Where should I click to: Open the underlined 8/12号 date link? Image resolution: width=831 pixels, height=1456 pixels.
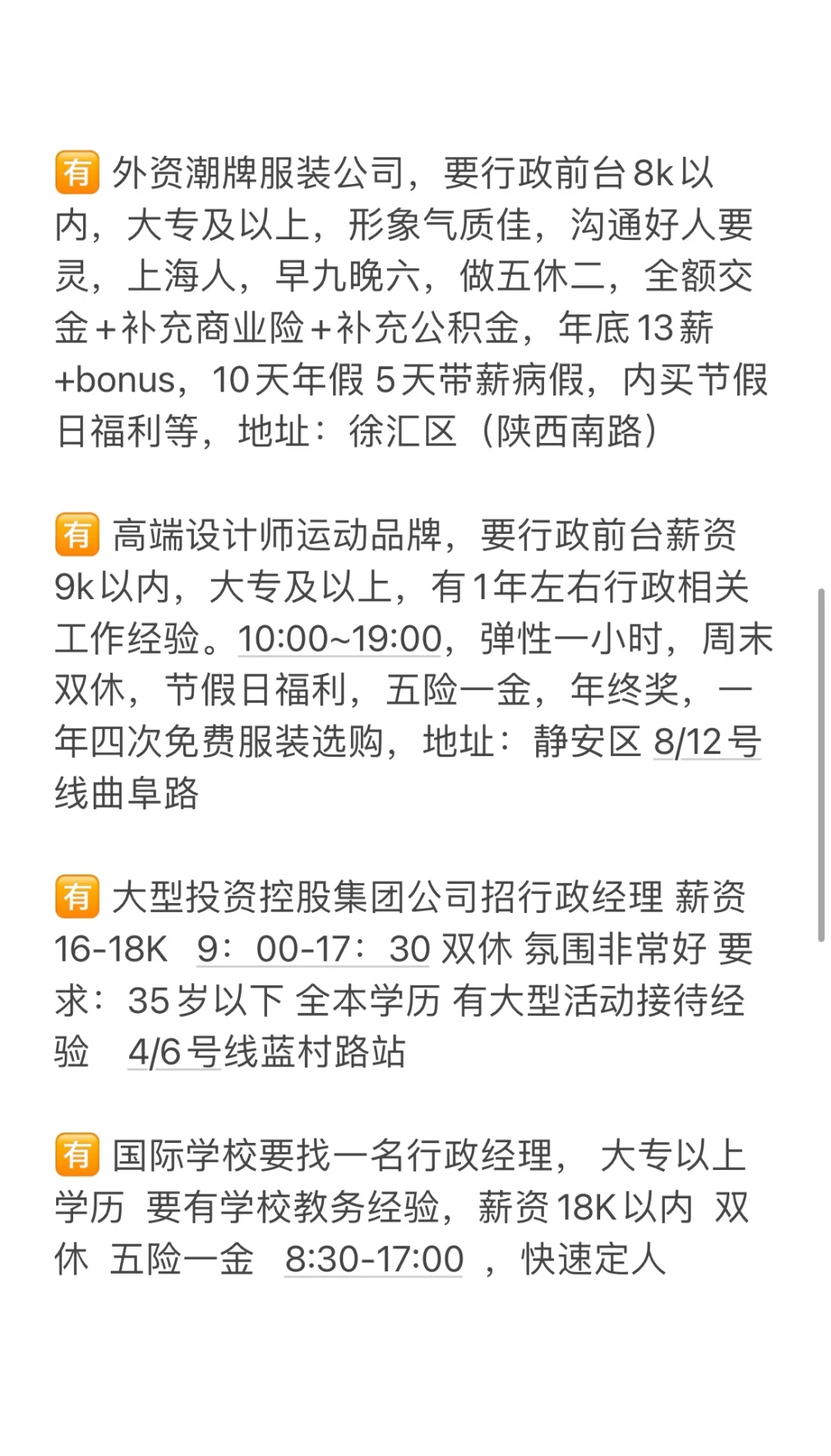pyautogui.click(x=707, y=742)
